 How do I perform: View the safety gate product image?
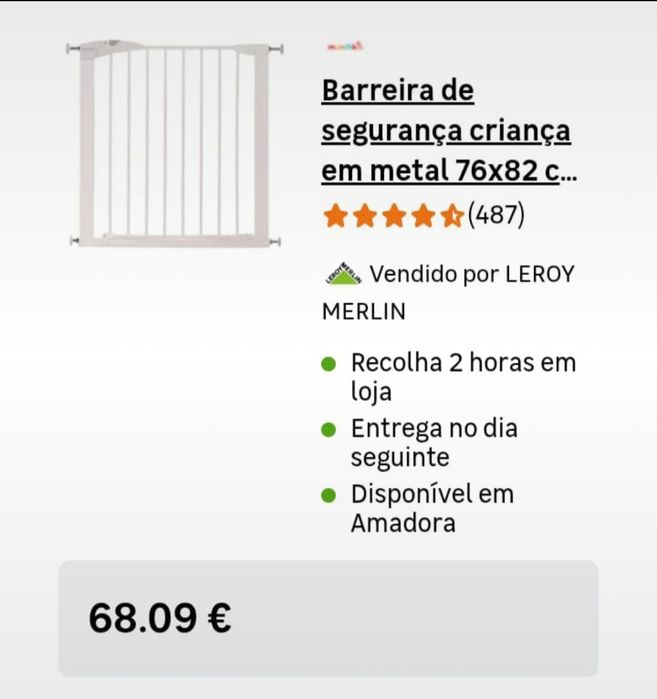tap(175, 143)
